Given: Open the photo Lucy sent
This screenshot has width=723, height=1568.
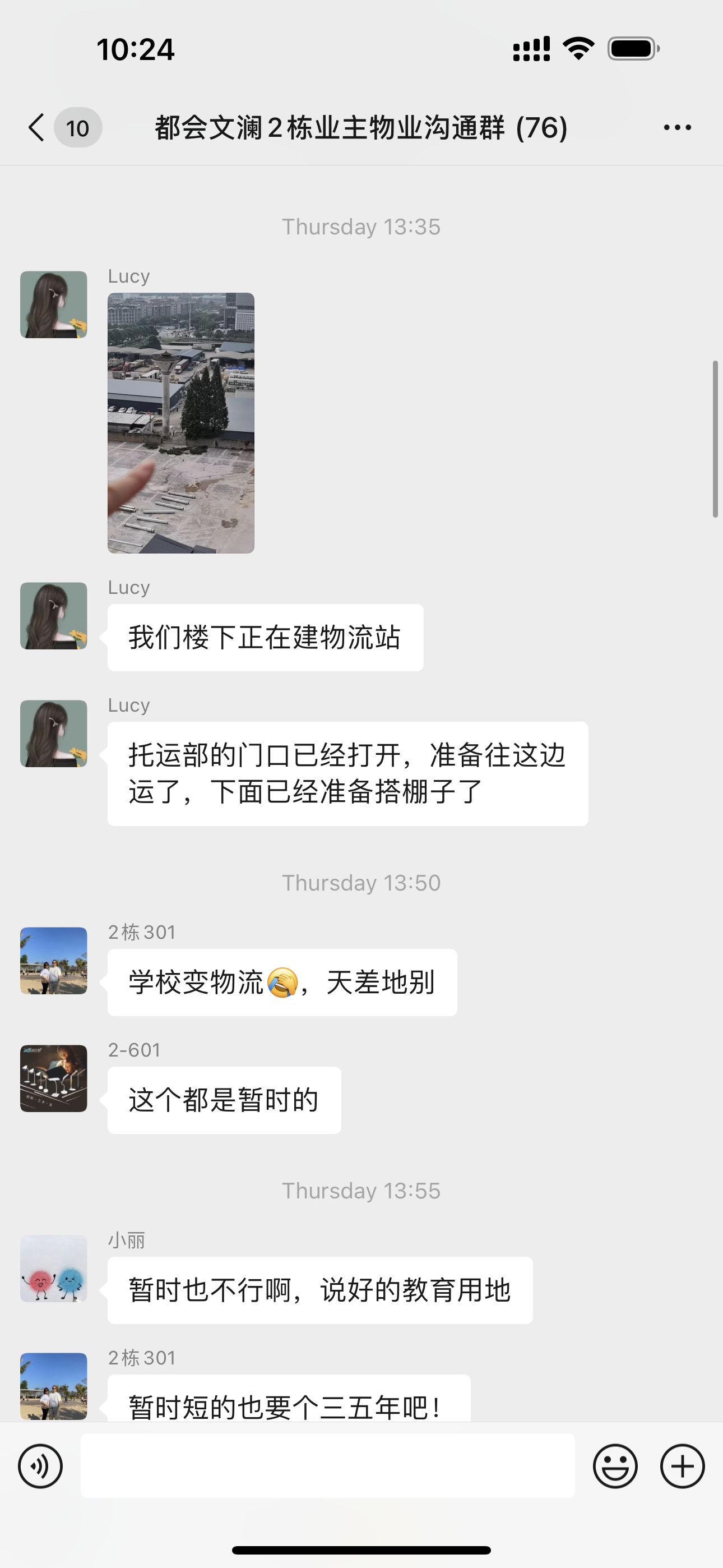Looking at the screenshot, I should coord(180,422).
